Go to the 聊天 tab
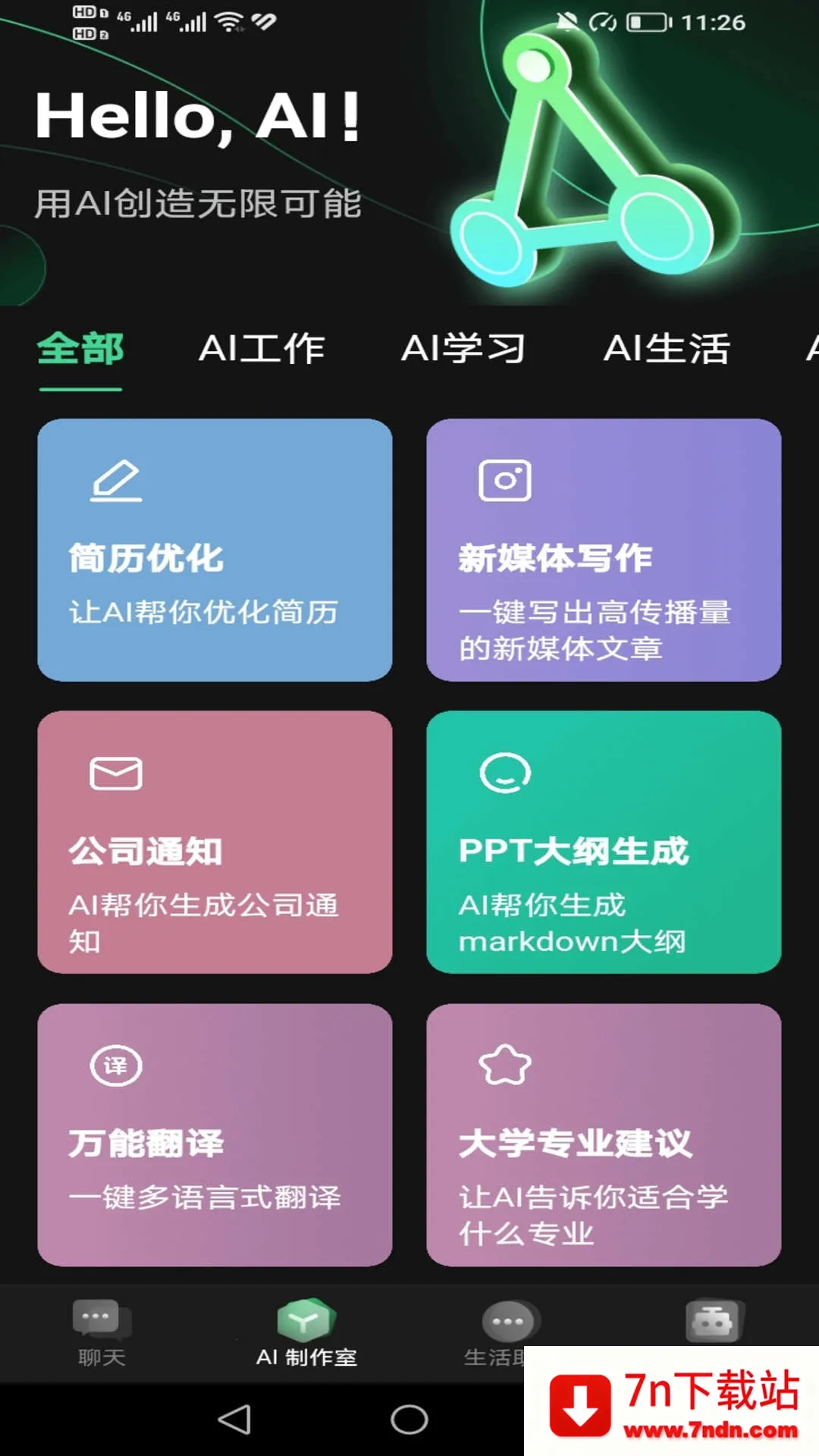 pos(102,1333)
